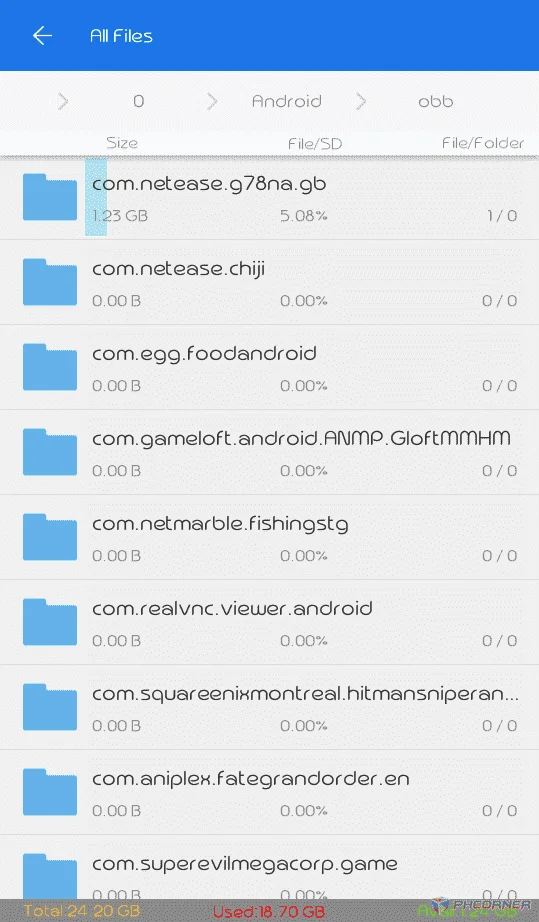Open the com.netease.chiji folder
539x922 pixels.
point(269,282)
